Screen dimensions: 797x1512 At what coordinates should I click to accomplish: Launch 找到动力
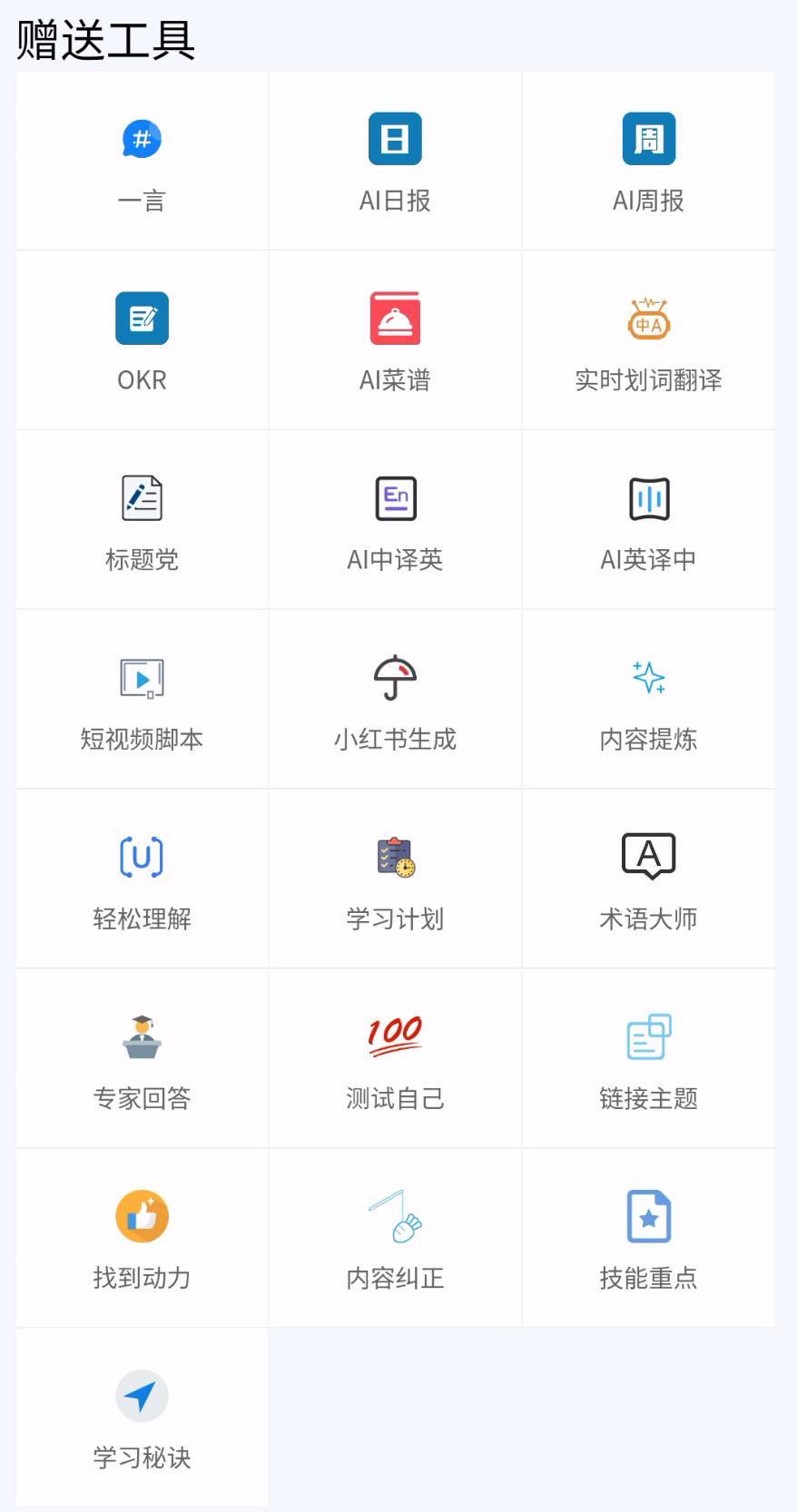click(142, 1237)
